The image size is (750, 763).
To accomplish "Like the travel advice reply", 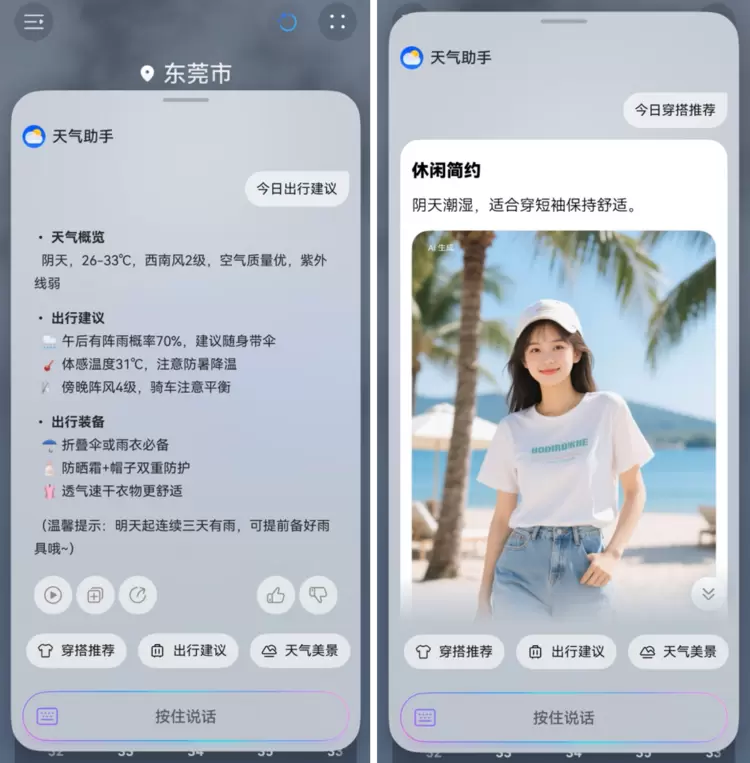I will pyautogui.click(x=276, y=595).
